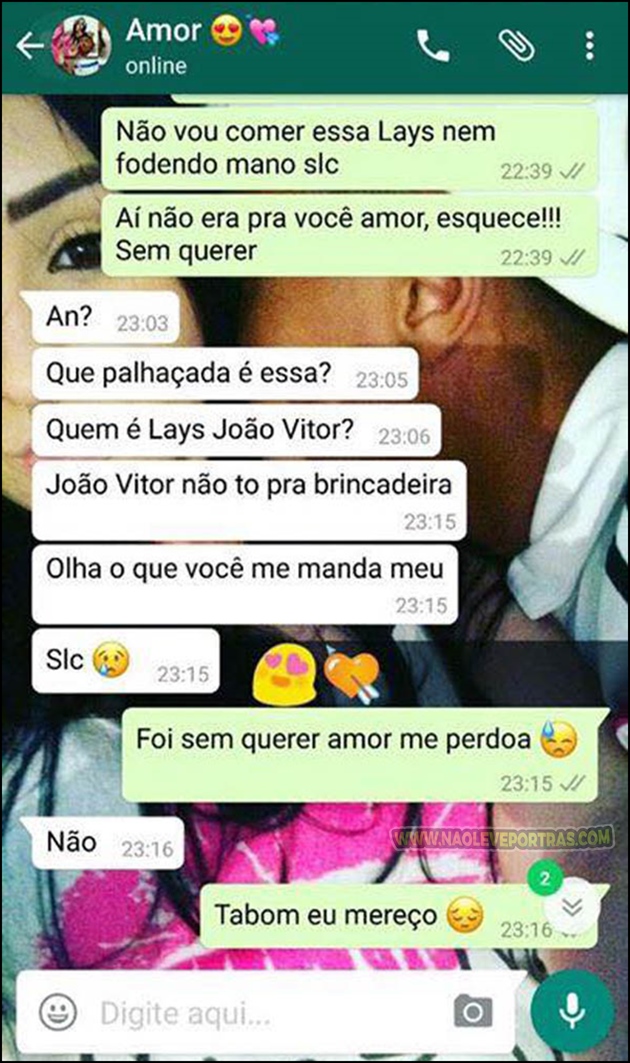Start a voice call with Amor
Viewport: 630px width, 1063px height.
coord(433,46)
